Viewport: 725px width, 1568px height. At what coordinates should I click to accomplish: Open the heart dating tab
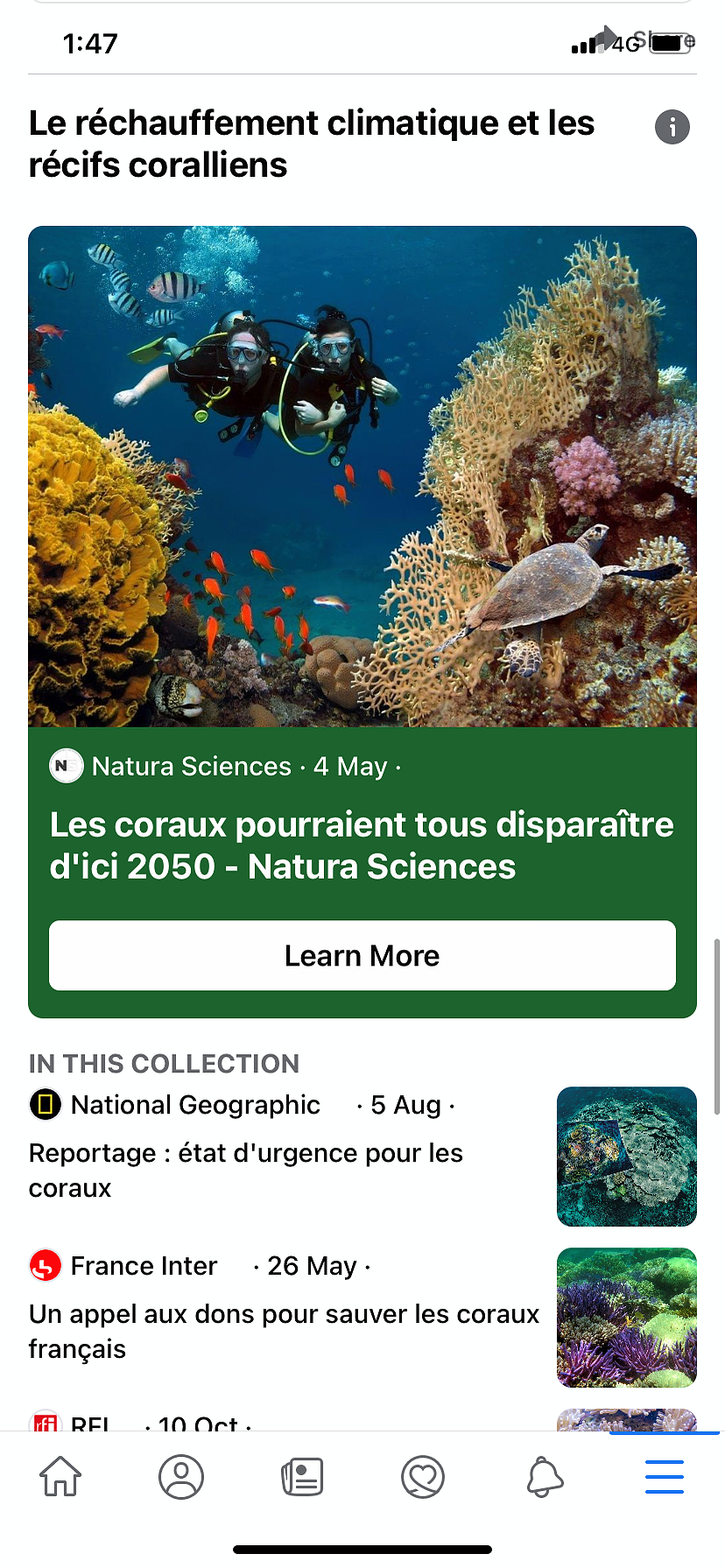pos(423,1477)
